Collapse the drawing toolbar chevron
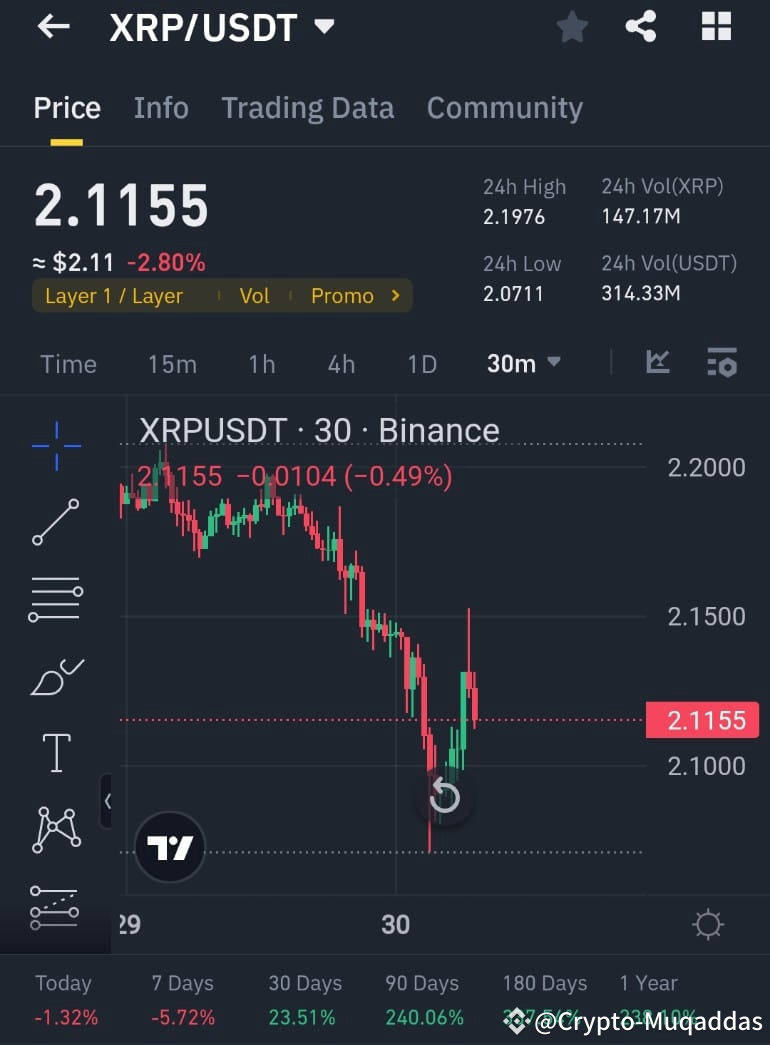The image size is (770, 1045). point(108,802)
